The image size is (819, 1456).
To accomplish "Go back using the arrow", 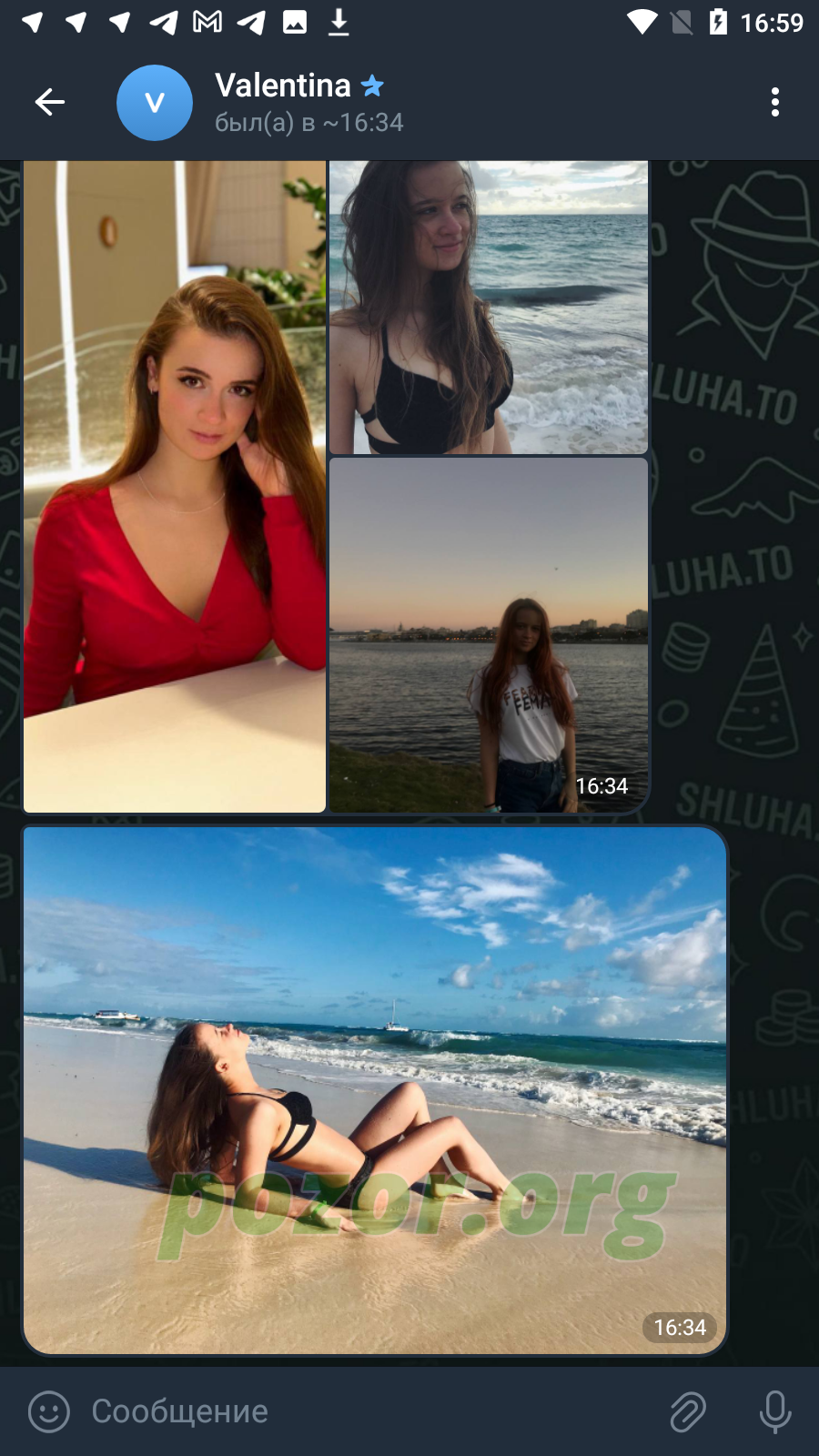I will [50, 102].
